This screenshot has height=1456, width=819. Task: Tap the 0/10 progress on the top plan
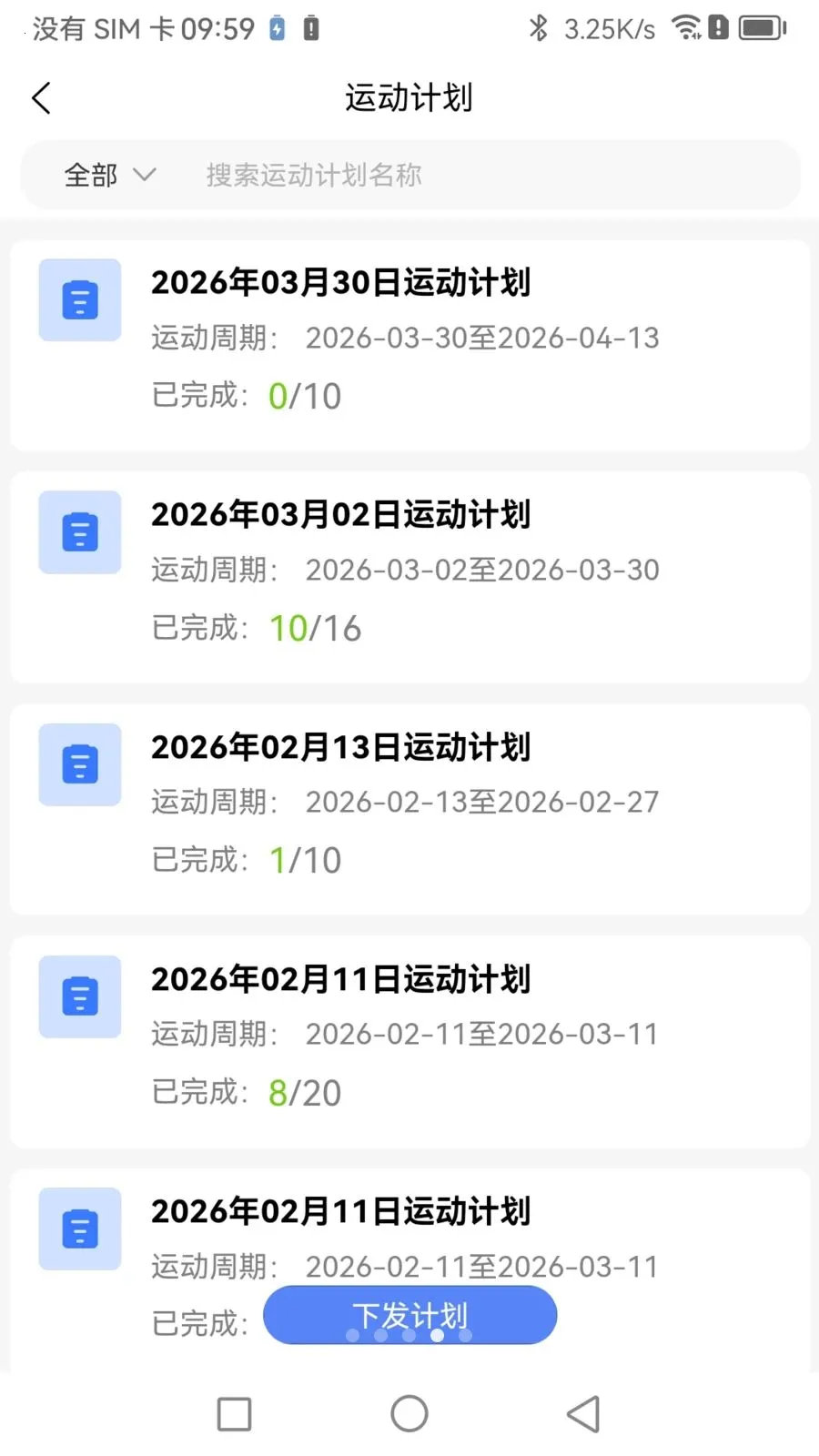pyautogui.click(x=303, y=396)
